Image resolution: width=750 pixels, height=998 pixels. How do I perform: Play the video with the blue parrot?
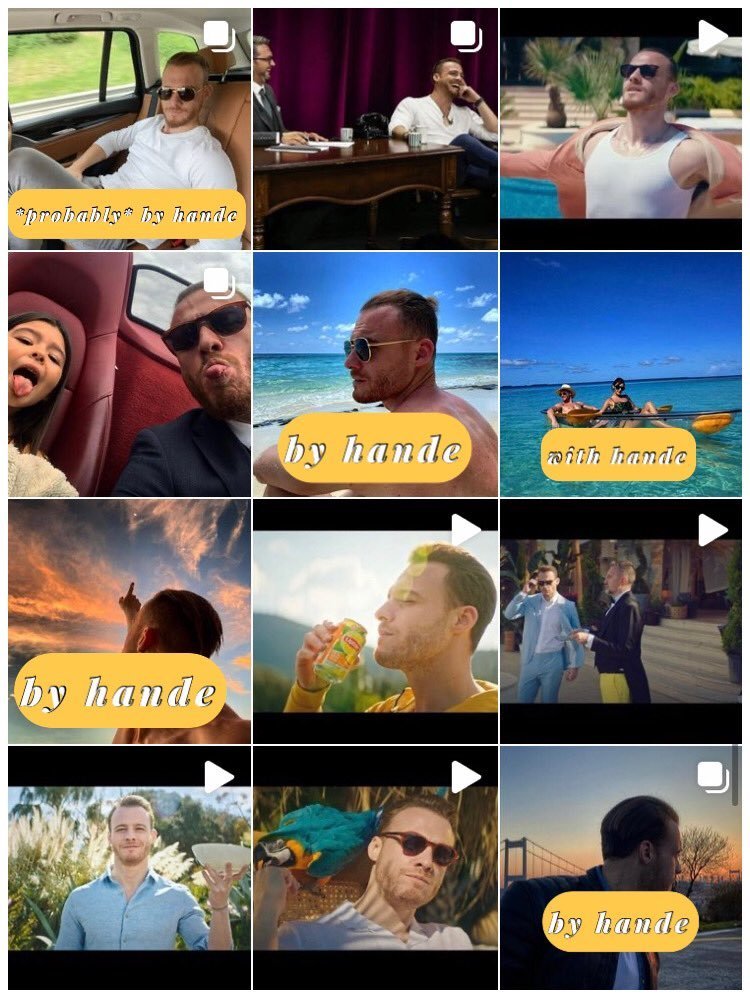375,868
